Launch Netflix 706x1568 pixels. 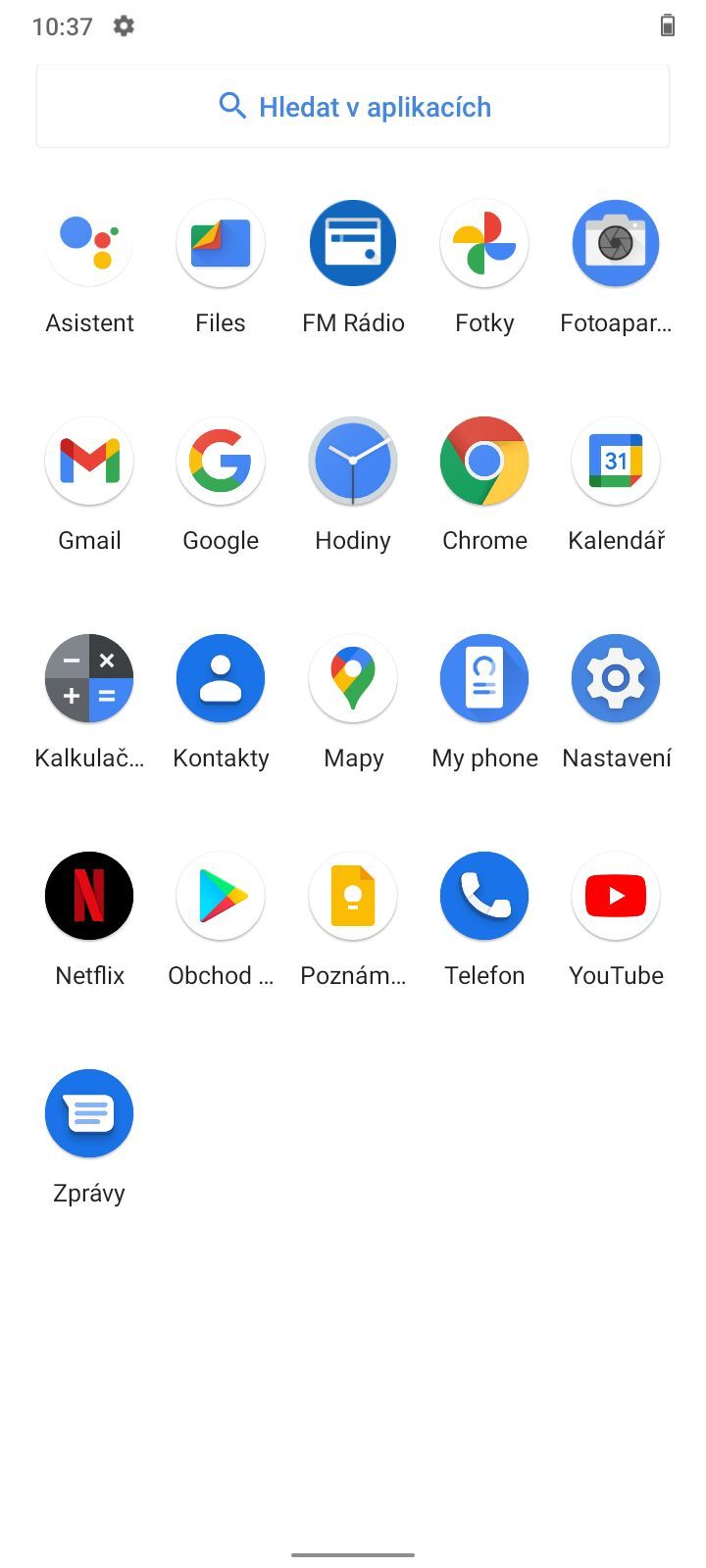coord(89,895)
